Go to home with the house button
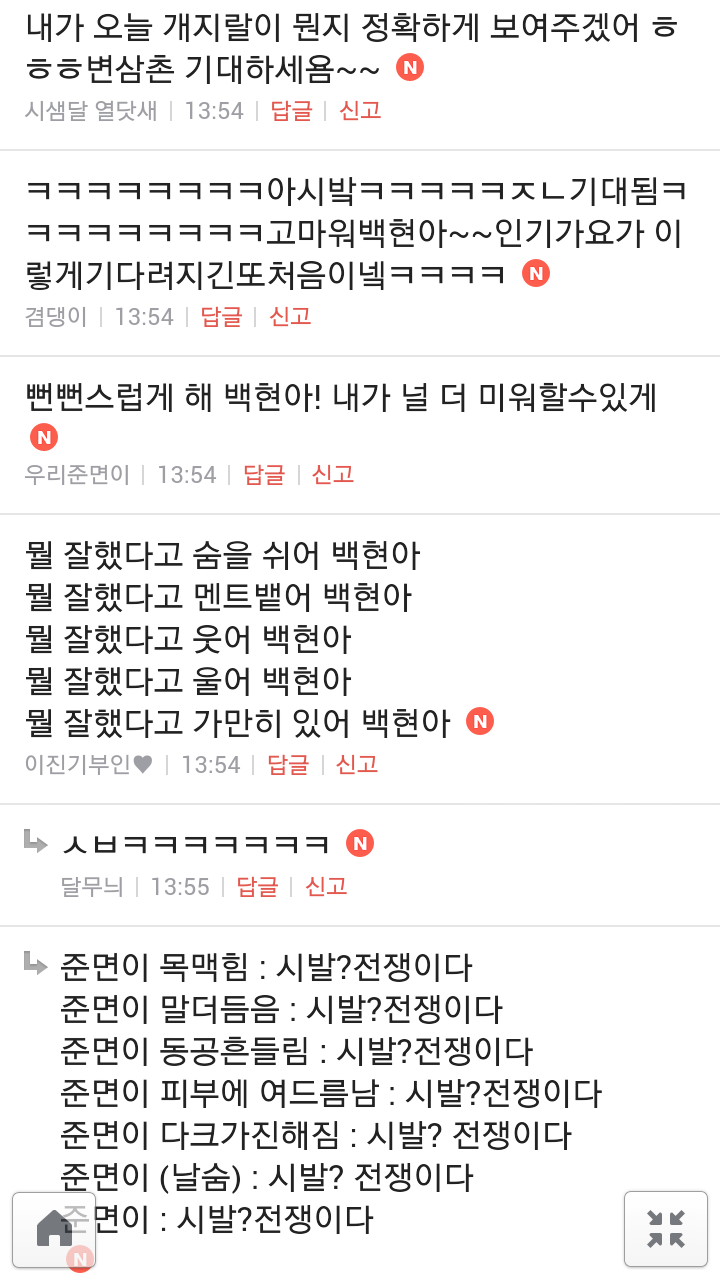The image size is (720, 1280). click(x=54, y=1229)
